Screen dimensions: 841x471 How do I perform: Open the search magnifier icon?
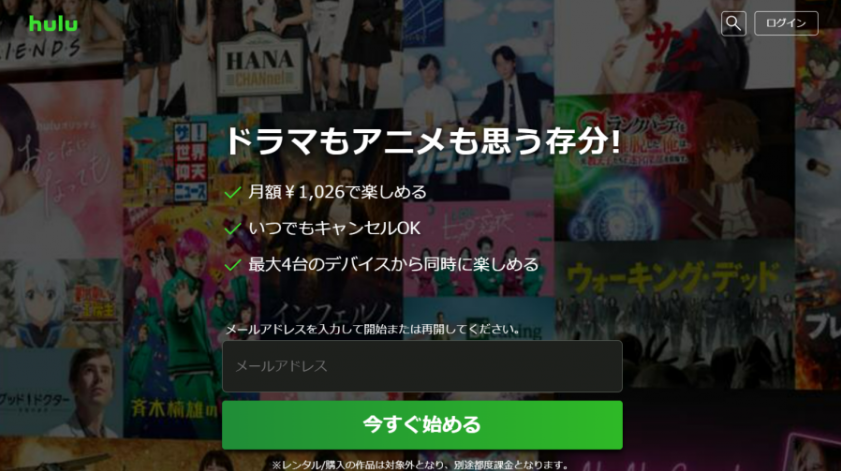(x=734, y=23)
